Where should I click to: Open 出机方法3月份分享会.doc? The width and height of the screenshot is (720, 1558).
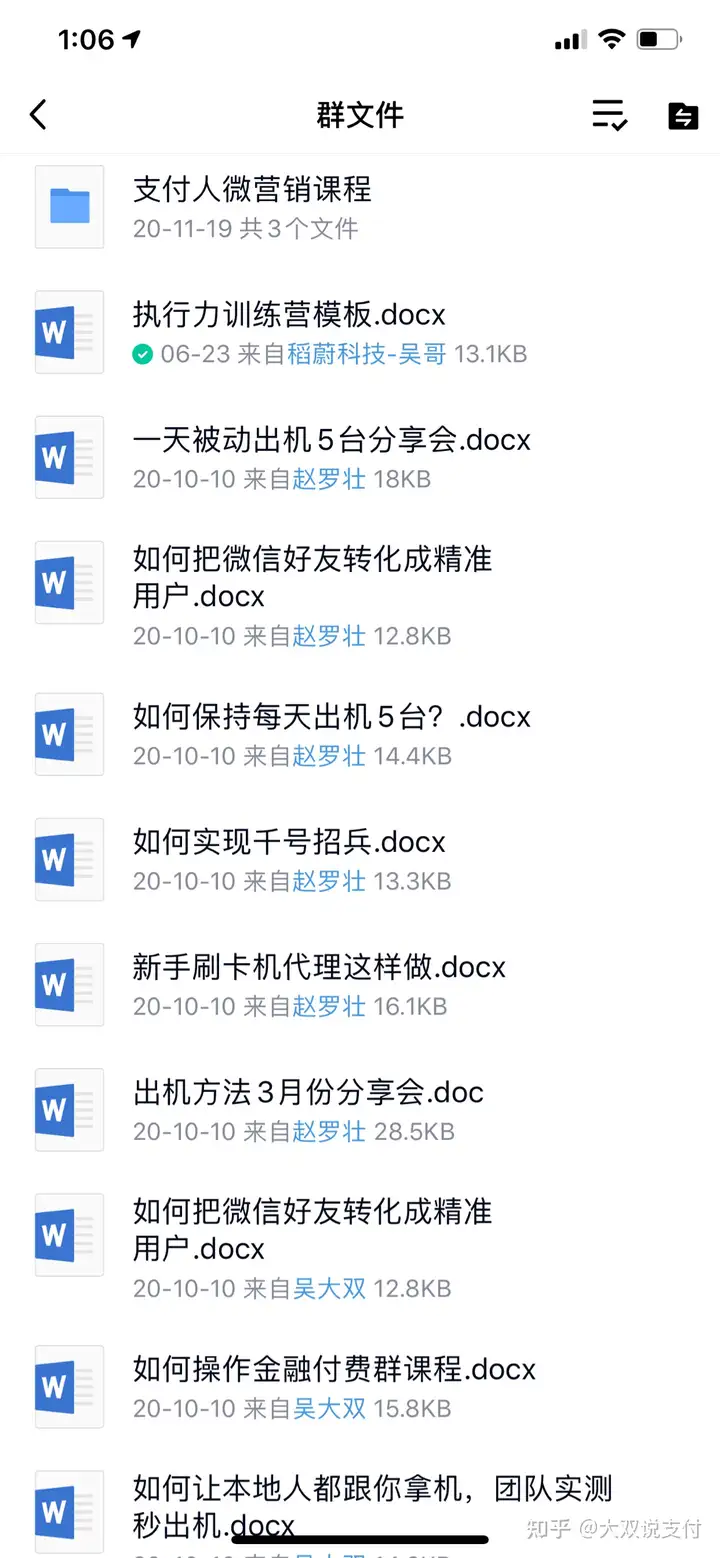[x=360, y=1109]
